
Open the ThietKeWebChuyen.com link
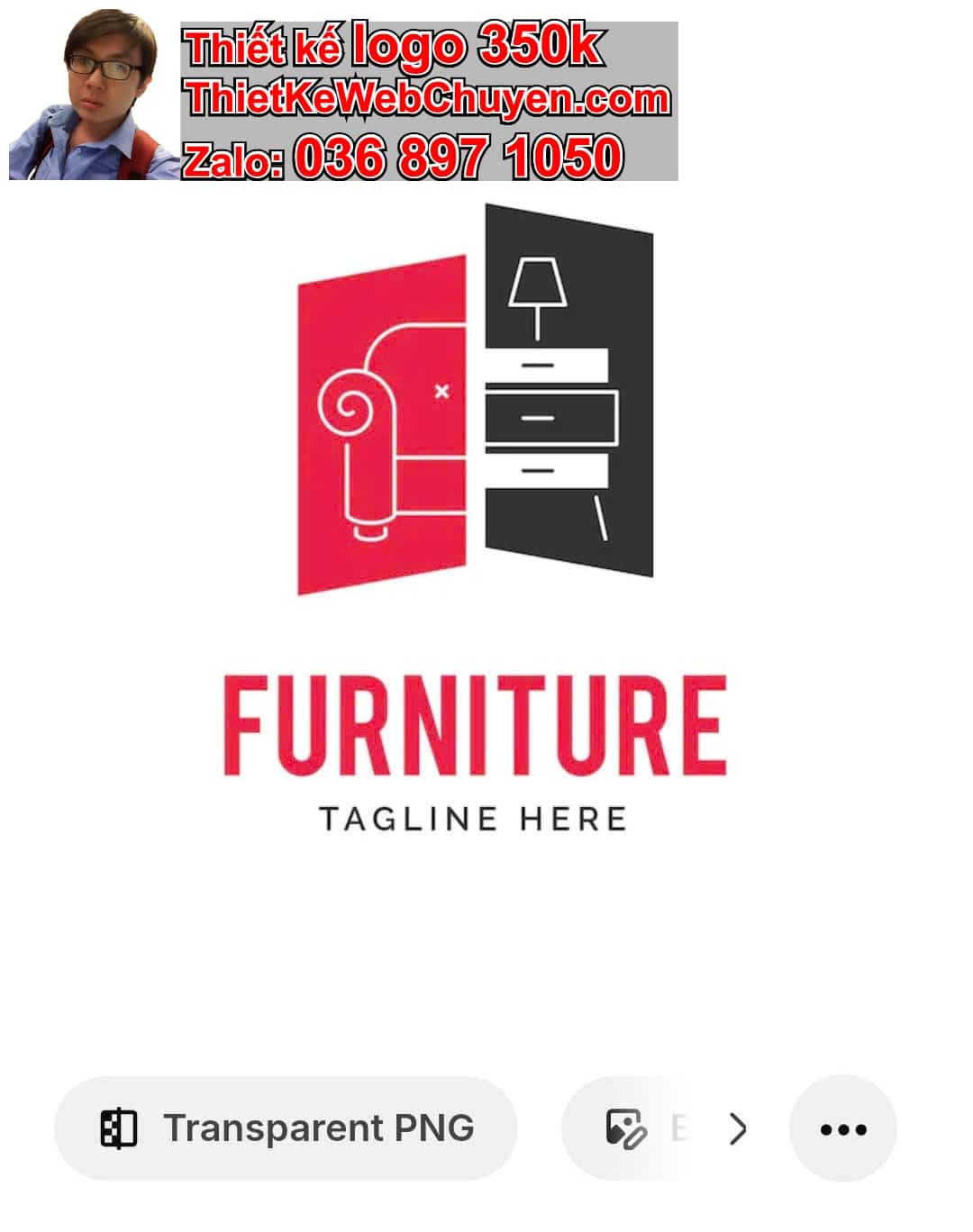coord(423,96)
